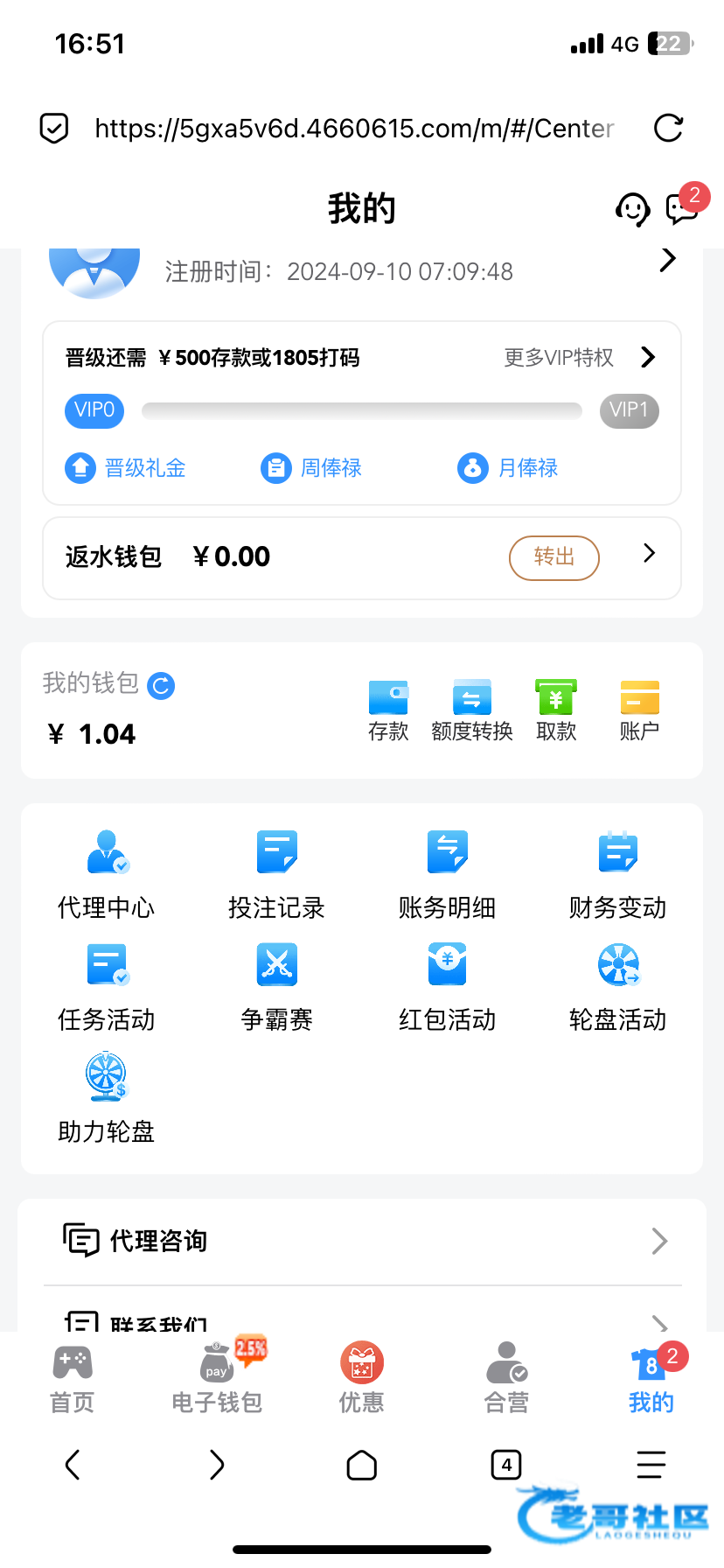Tap the 转出 button for rebate wallet
This screenshot has height=1568, width=724.
pos(553,557)
